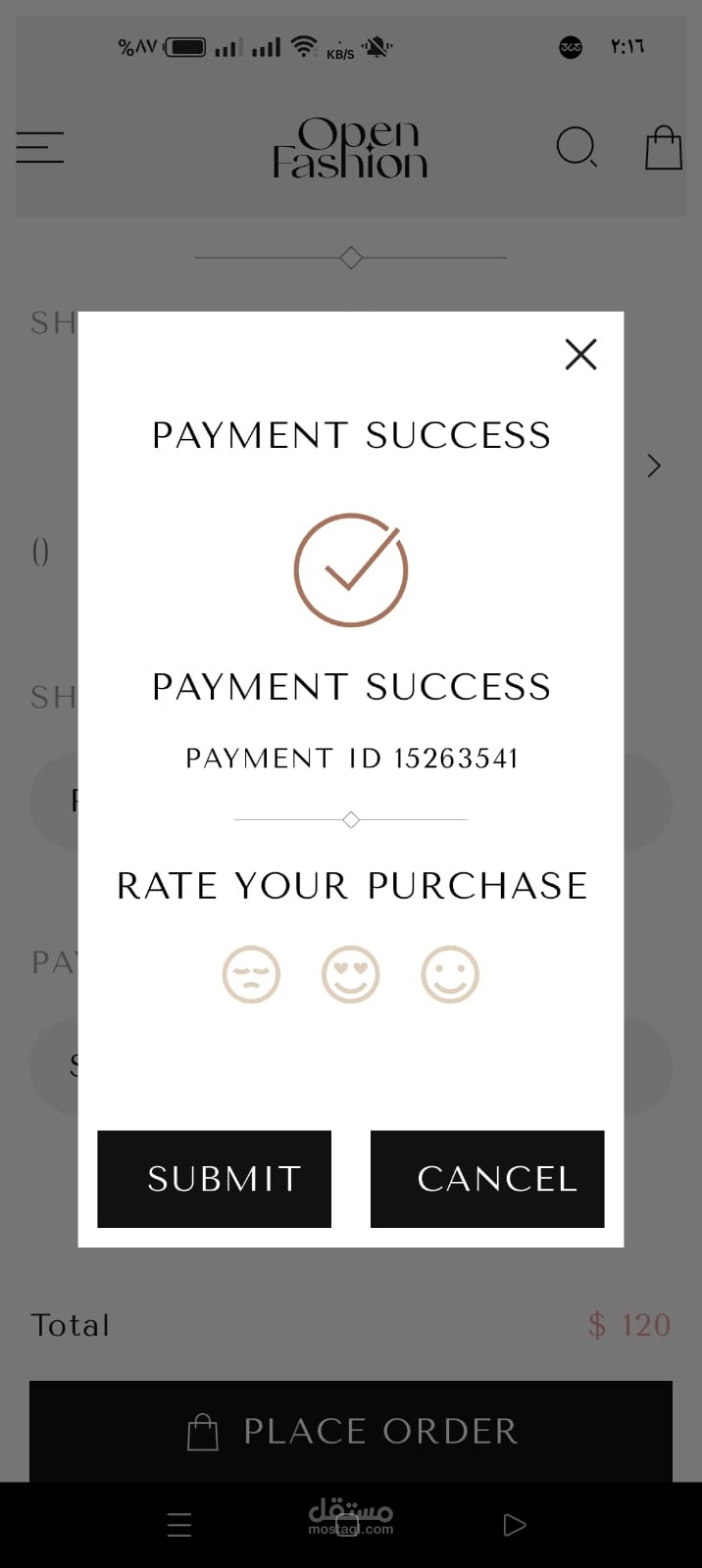
Task: Close the payment success dialog
Action: [580, 354]
